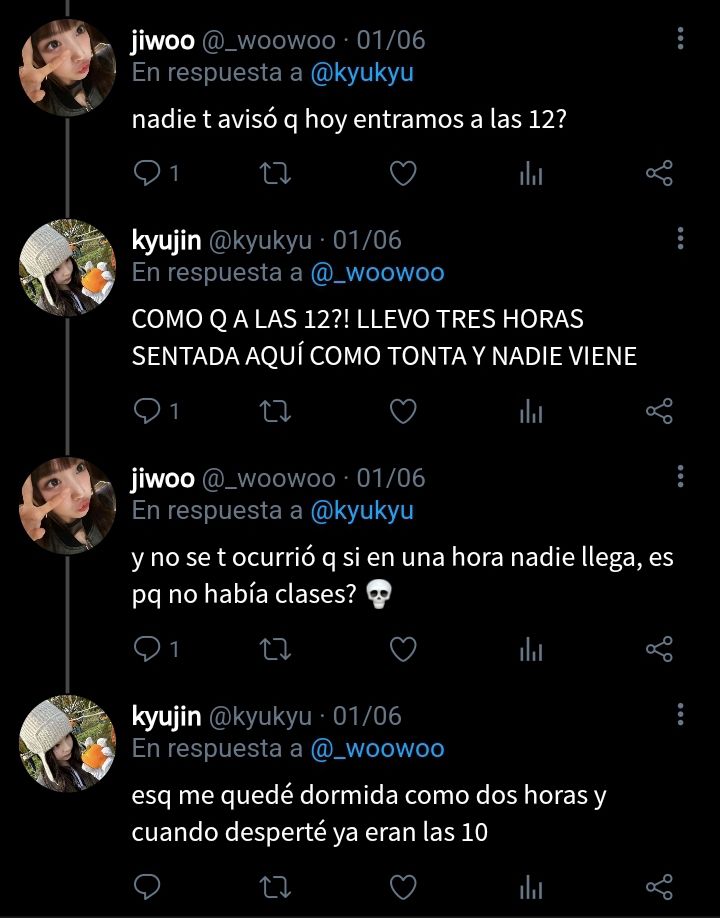Like kyujin's 'COMO Q A LAS 12' tweet
The width and height of the screenshot is (720, 918).
[402, 411]
